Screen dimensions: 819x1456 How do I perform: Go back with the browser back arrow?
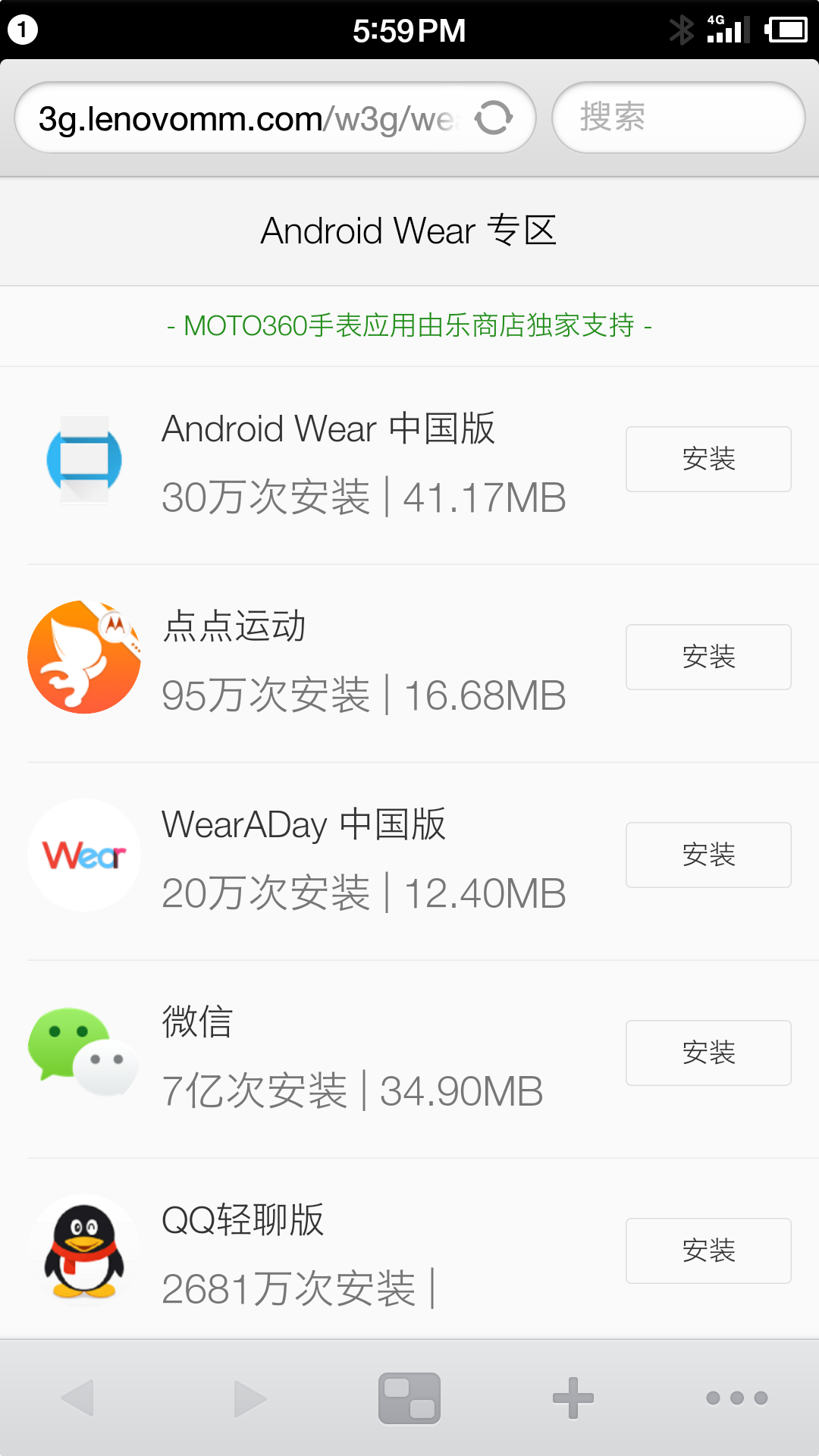[78, 1398]
